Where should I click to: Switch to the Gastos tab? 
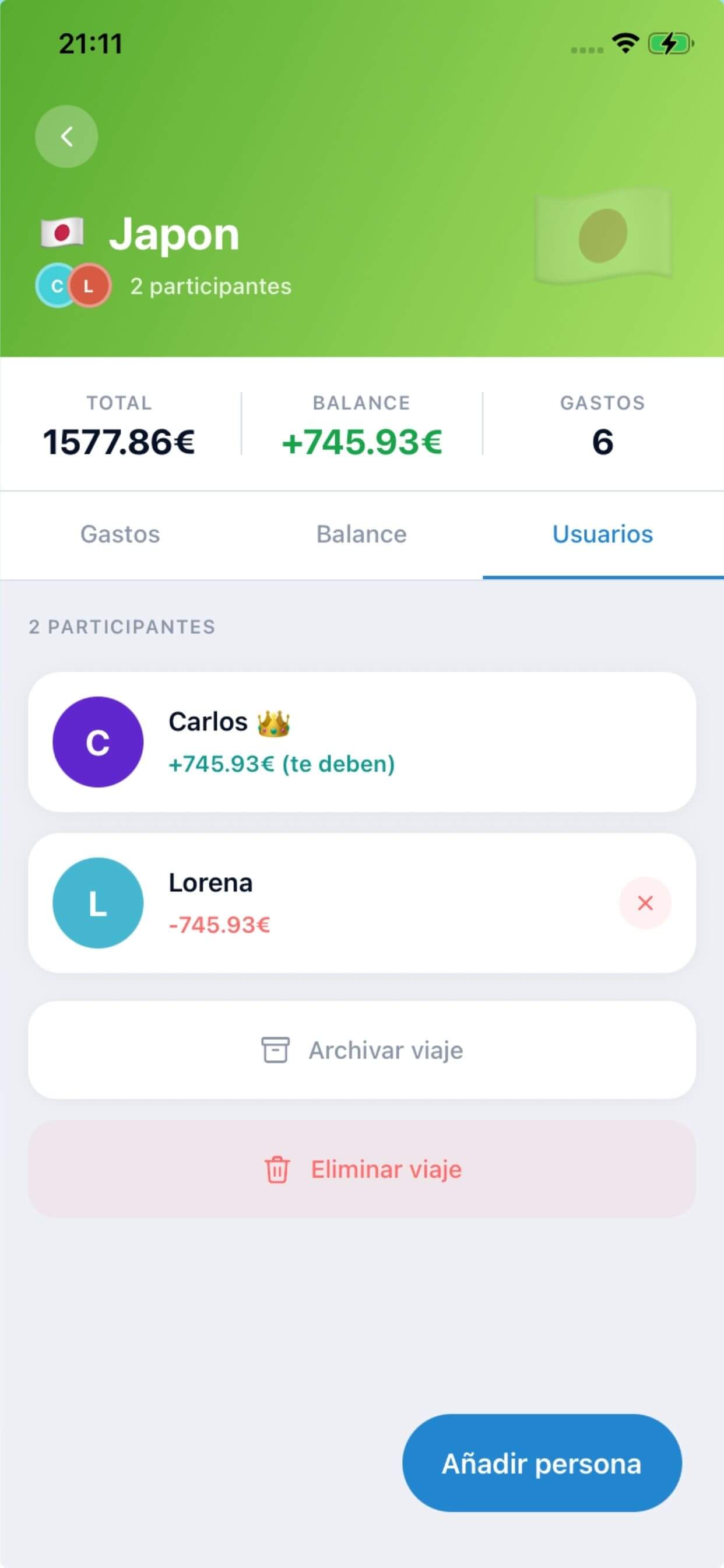121,534
